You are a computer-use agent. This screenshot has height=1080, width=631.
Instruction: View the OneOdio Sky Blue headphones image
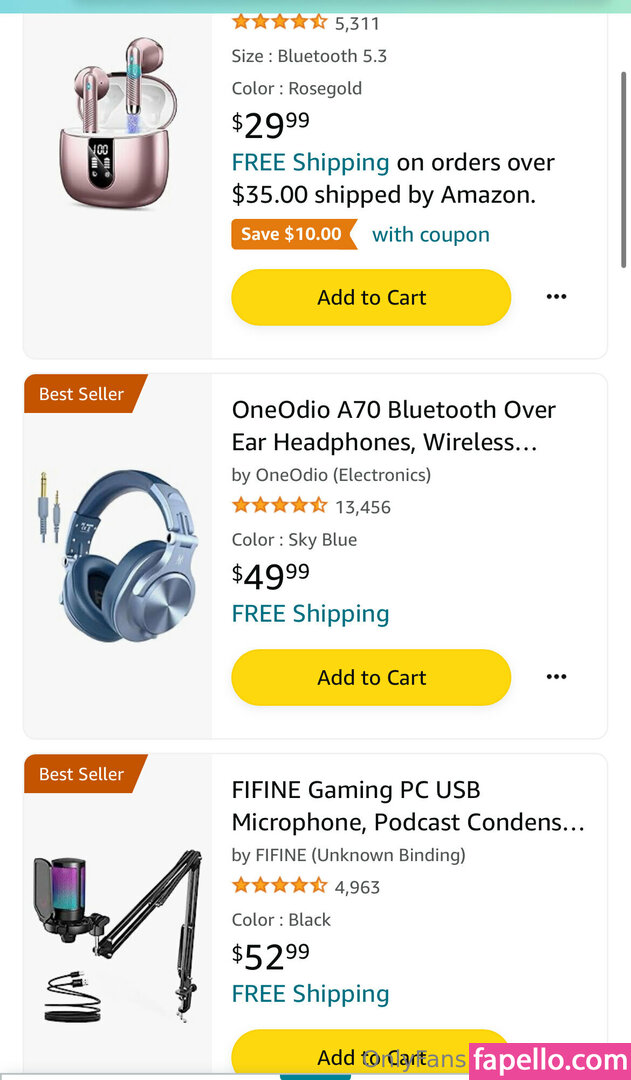coord(118,555)
